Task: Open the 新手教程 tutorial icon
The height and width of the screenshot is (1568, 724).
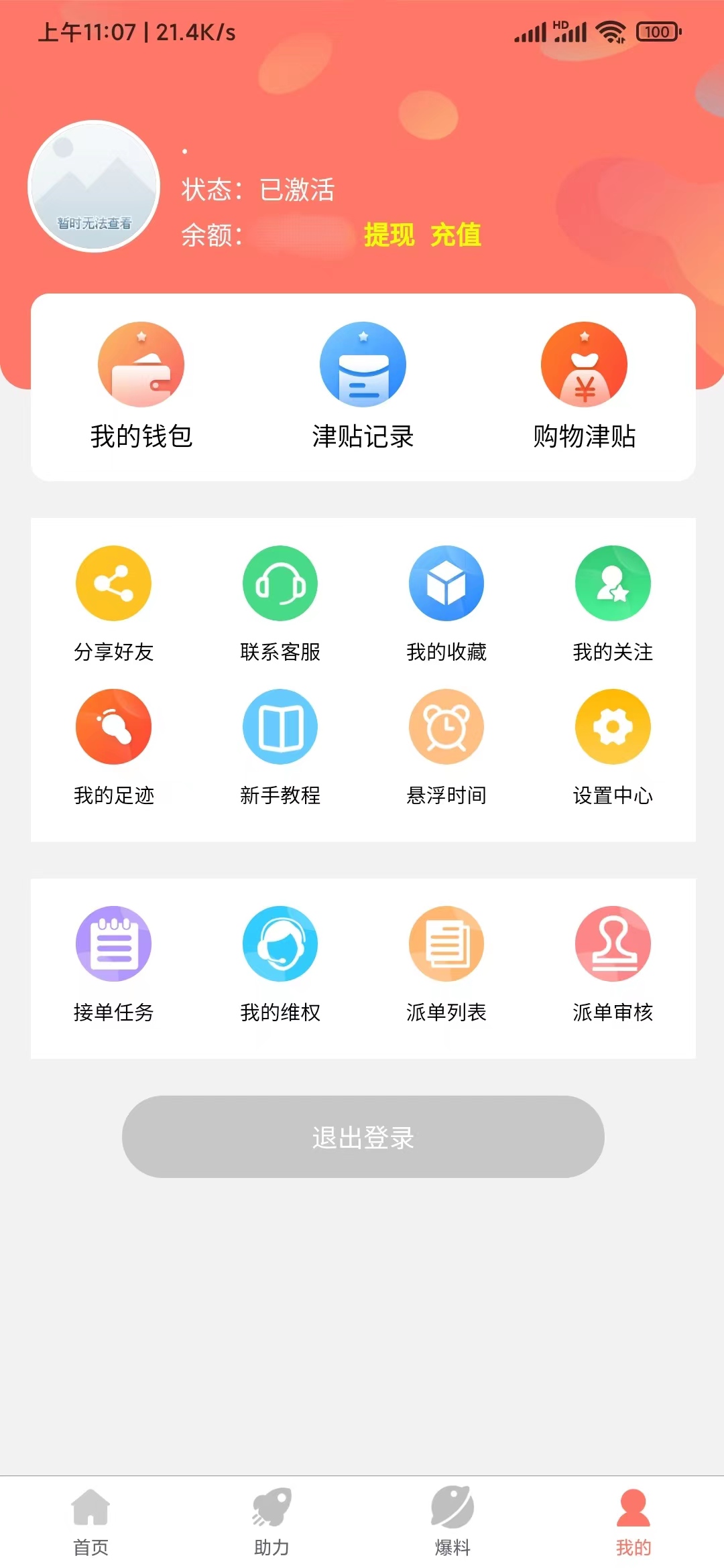Action: point(280,728)
